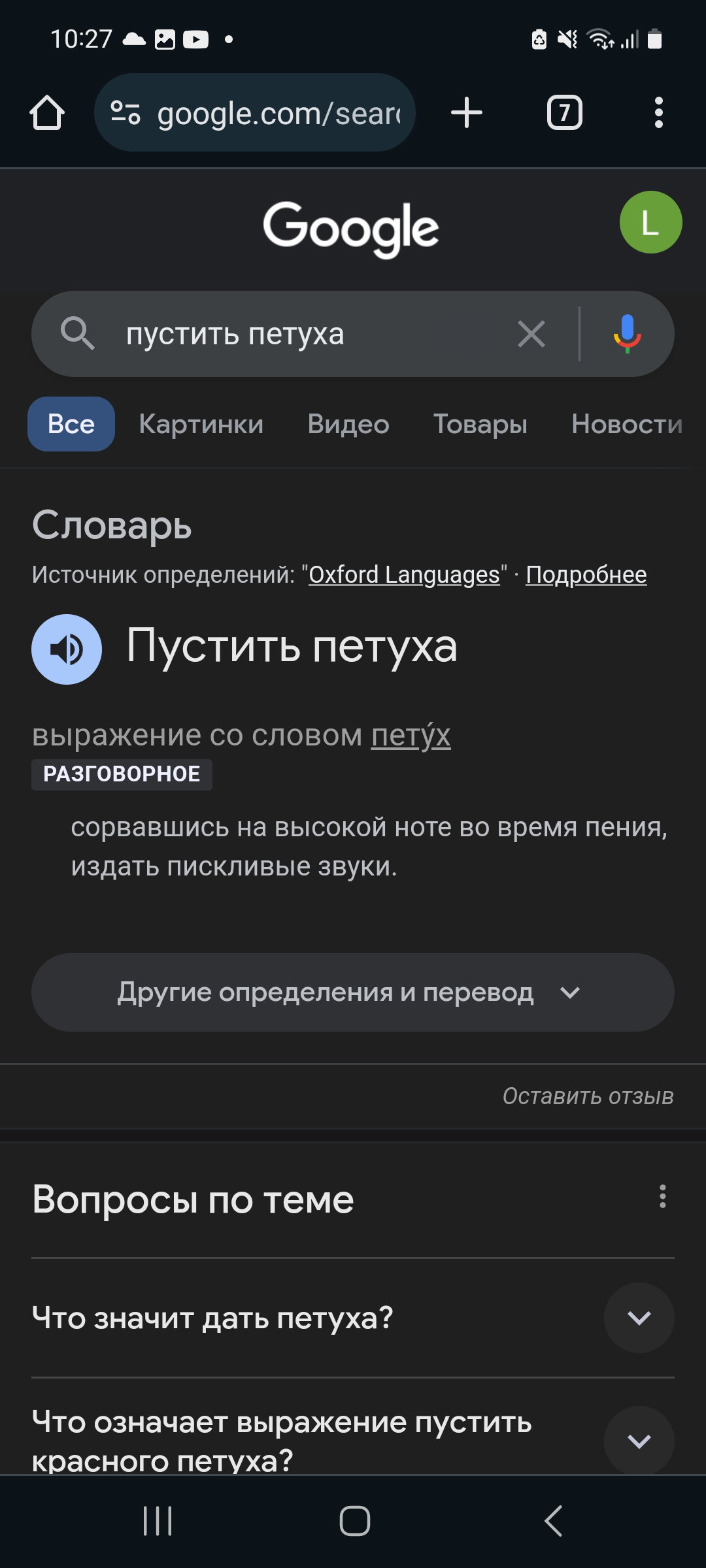Start voice search with the microphone
706x1568 pixels.
[x=626, y=334]
